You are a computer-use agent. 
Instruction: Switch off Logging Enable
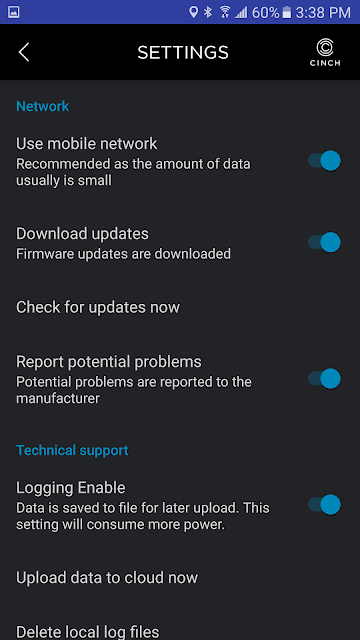[x=324, y=504]
